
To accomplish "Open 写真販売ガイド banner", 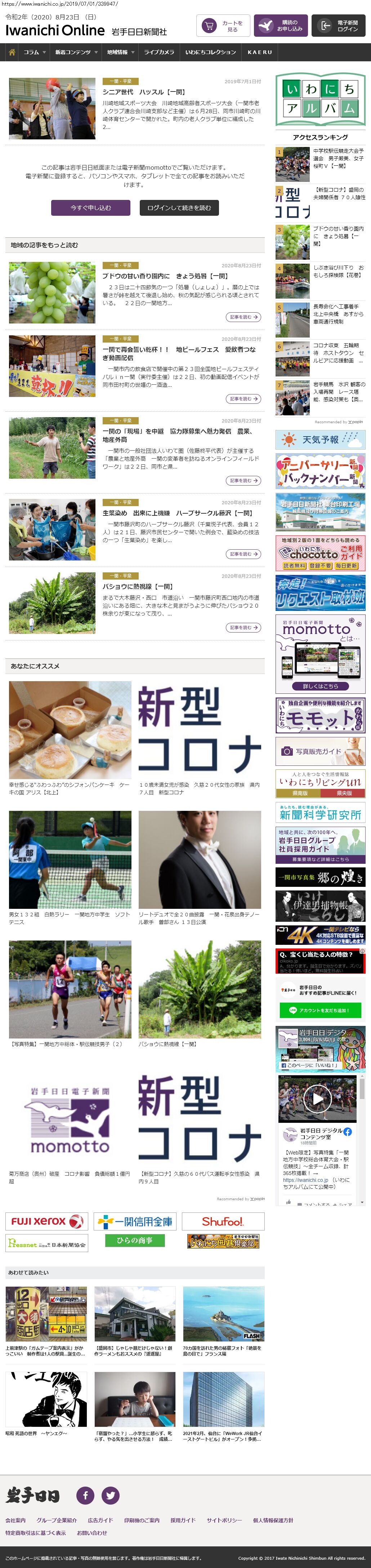I will [x=320, y=751].
